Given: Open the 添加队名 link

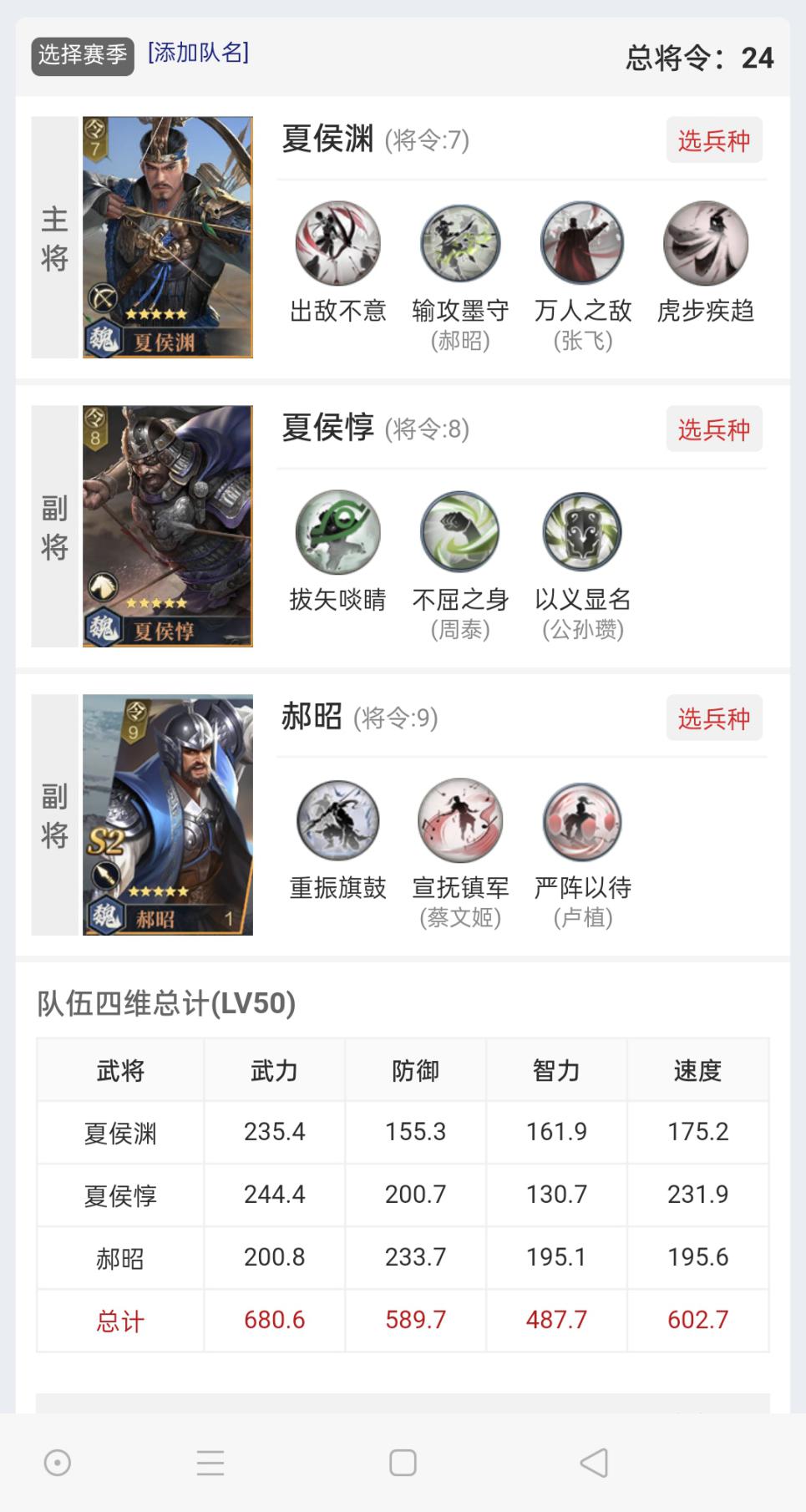Looking at the screenshot, I should point(198,53).
